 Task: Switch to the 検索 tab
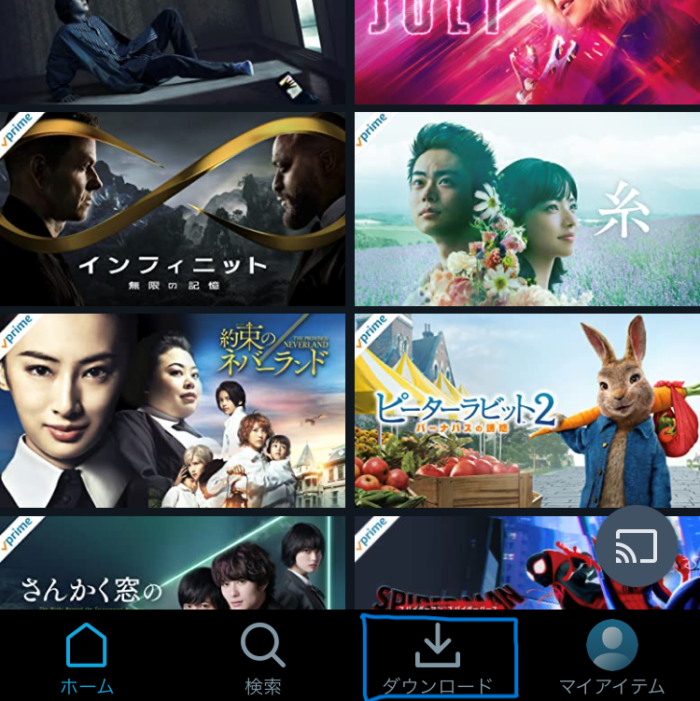click(x=263, y=657)
